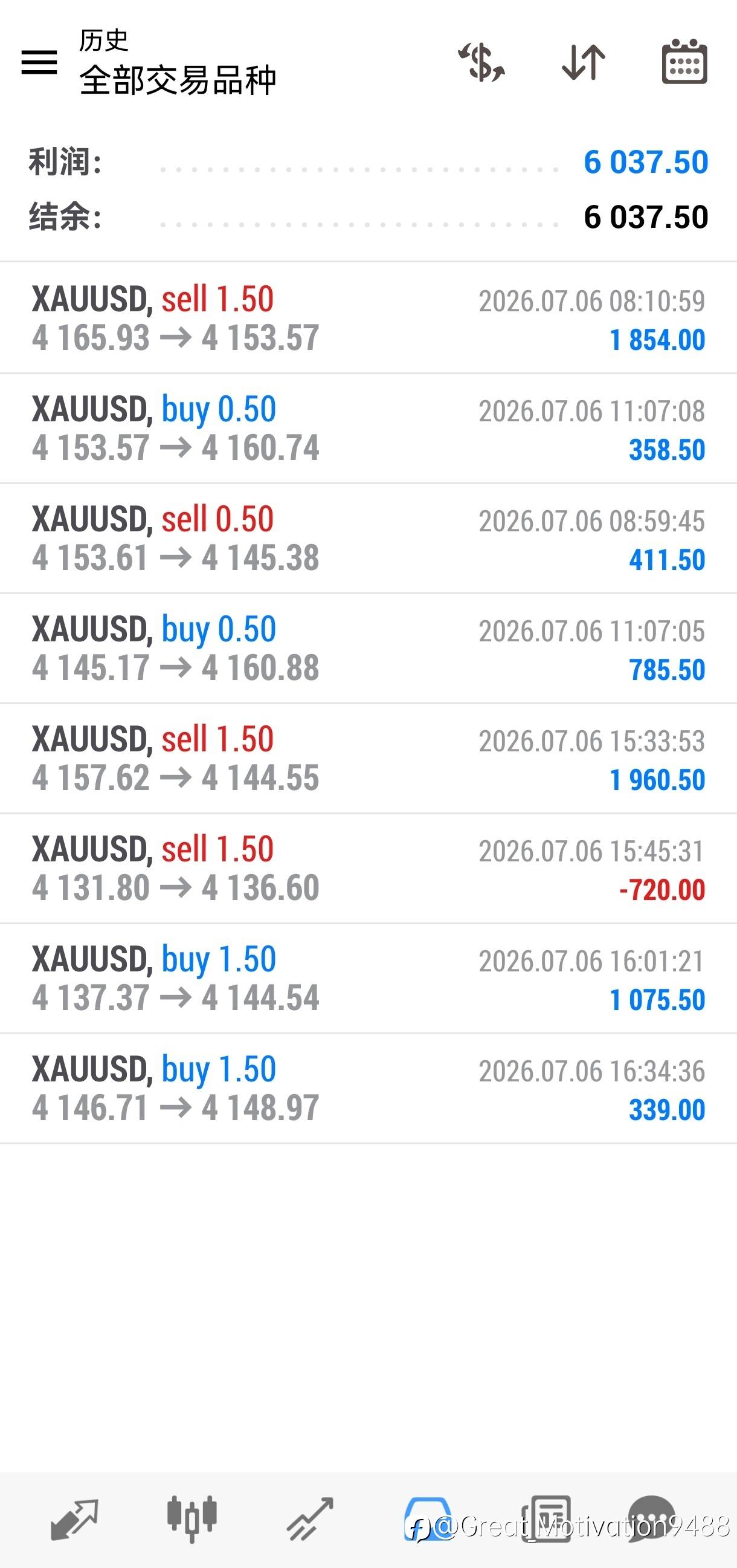The image size is (737, 1568).
Task: Open the hamburger drawer menu
Action: click(x=39, y=62)
